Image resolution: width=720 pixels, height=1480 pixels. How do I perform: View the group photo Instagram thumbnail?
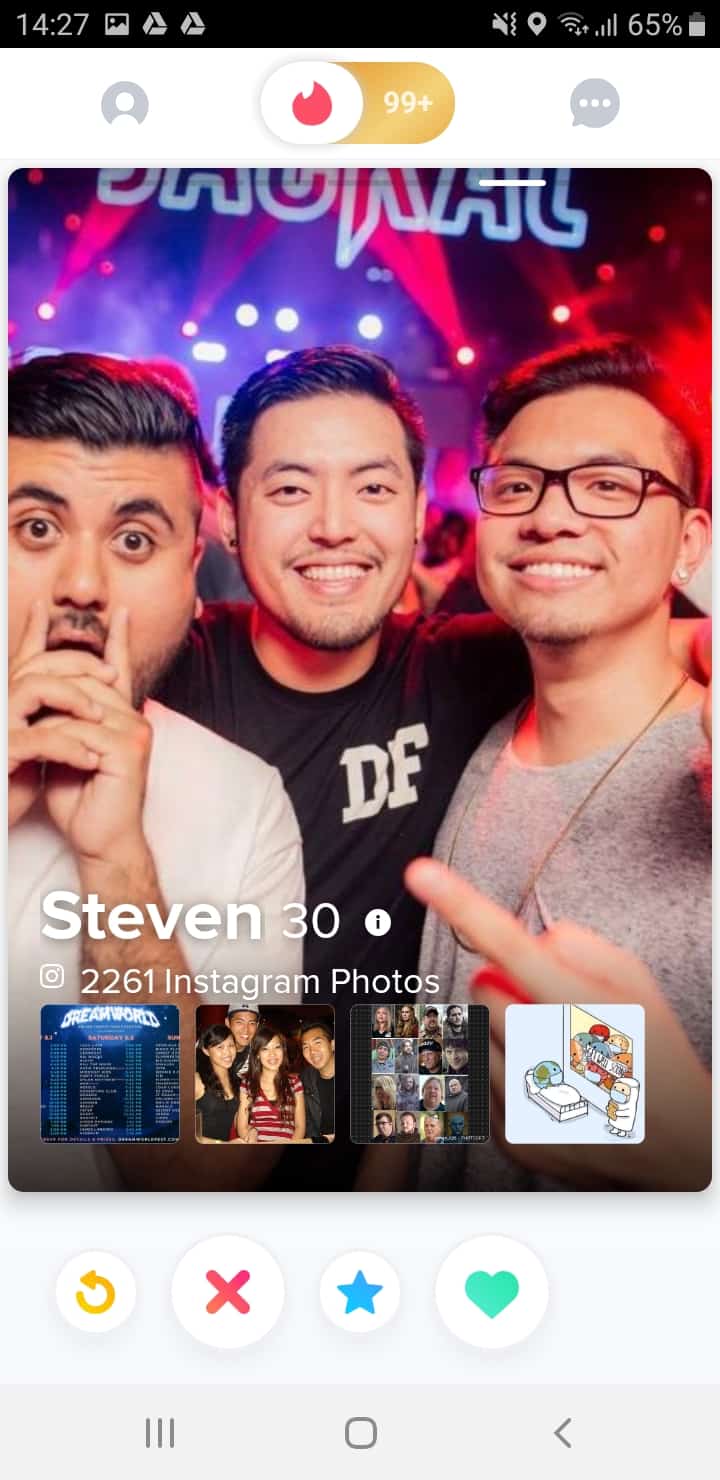pyautogui.click(x=265, y=1074)
